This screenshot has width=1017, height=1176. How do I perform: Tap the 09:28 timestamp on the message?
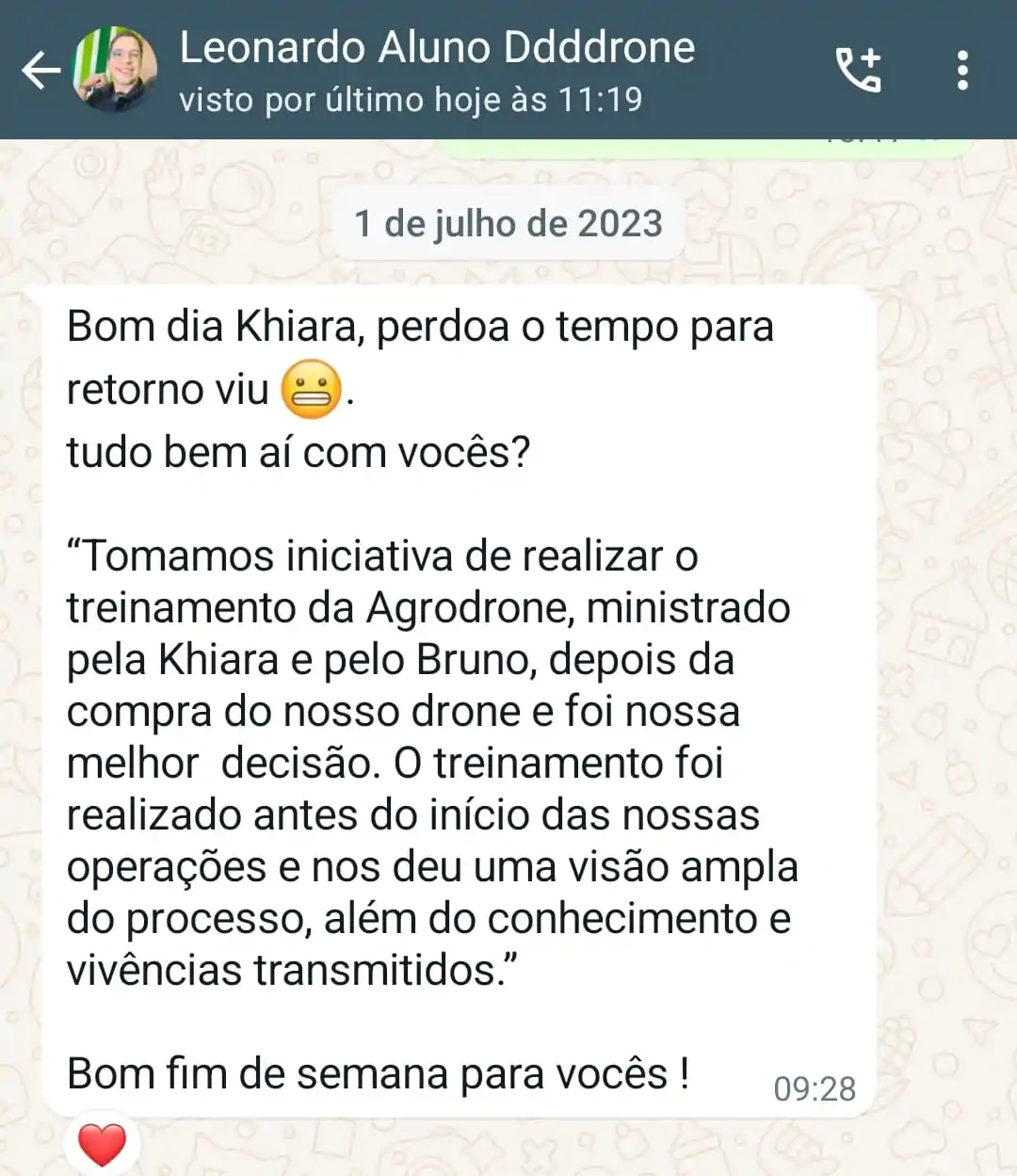pos(814,1090)
